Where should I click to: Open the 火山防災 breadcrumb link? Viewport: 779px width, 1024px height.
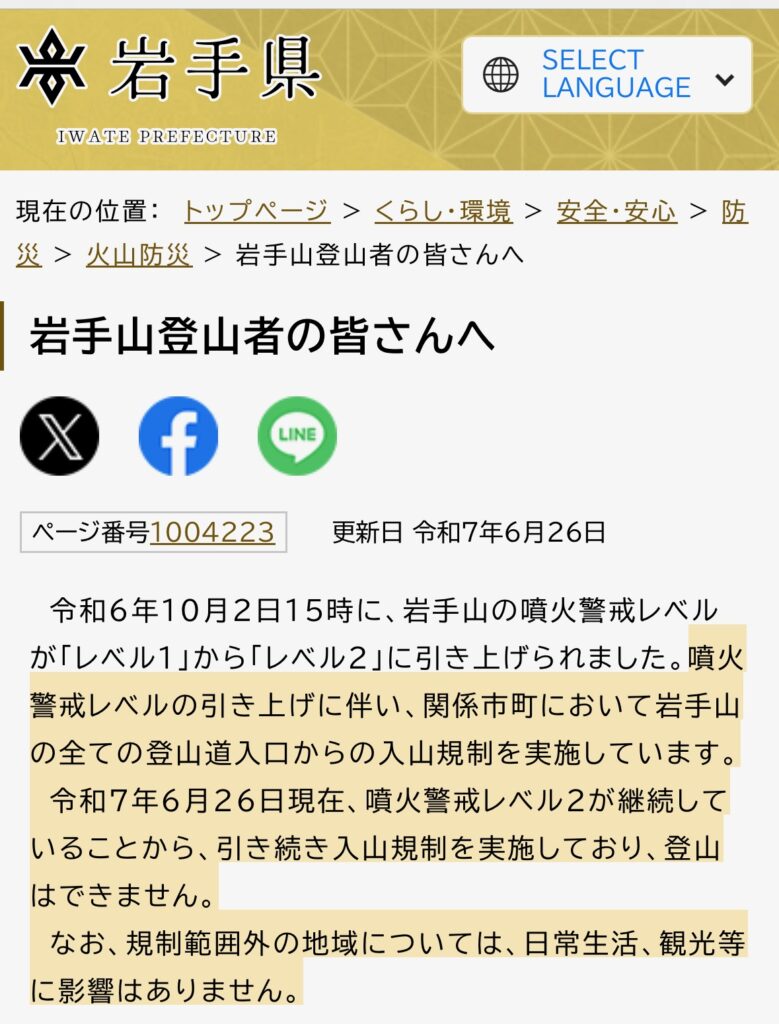139,254
